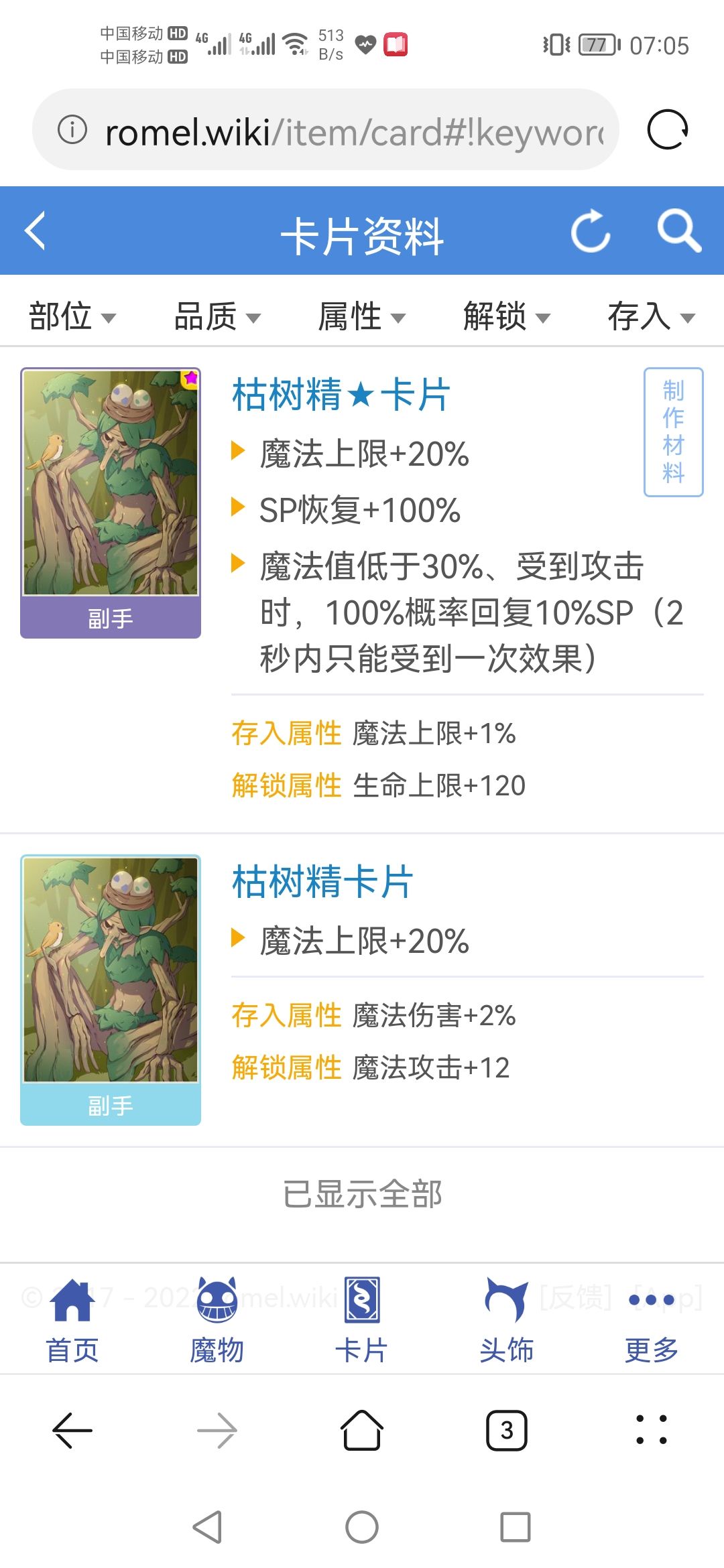This screenshot has width=724, height=1568.
Task: Tap the star badge on the purple card
Action: (190, 379)
